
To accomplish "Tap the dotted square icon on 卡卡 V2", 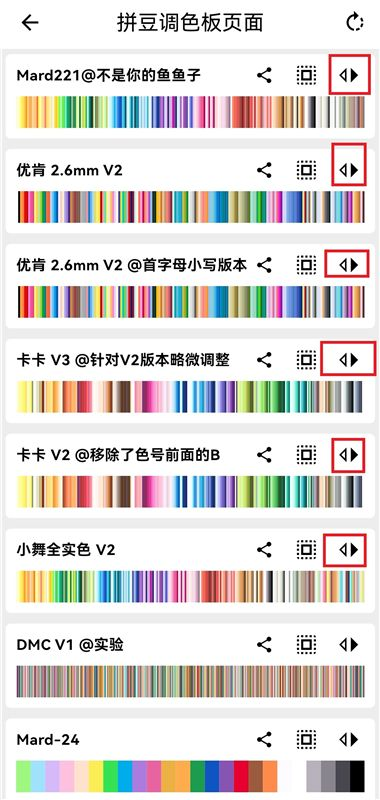I will (306, 455).
